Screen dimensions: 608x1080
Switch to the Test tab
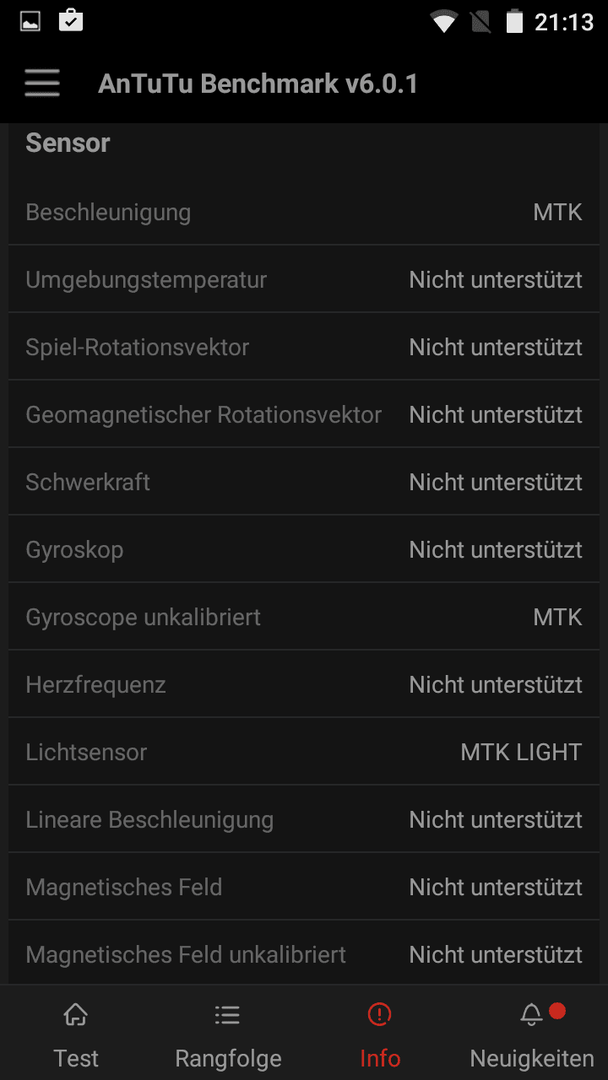76,1033
